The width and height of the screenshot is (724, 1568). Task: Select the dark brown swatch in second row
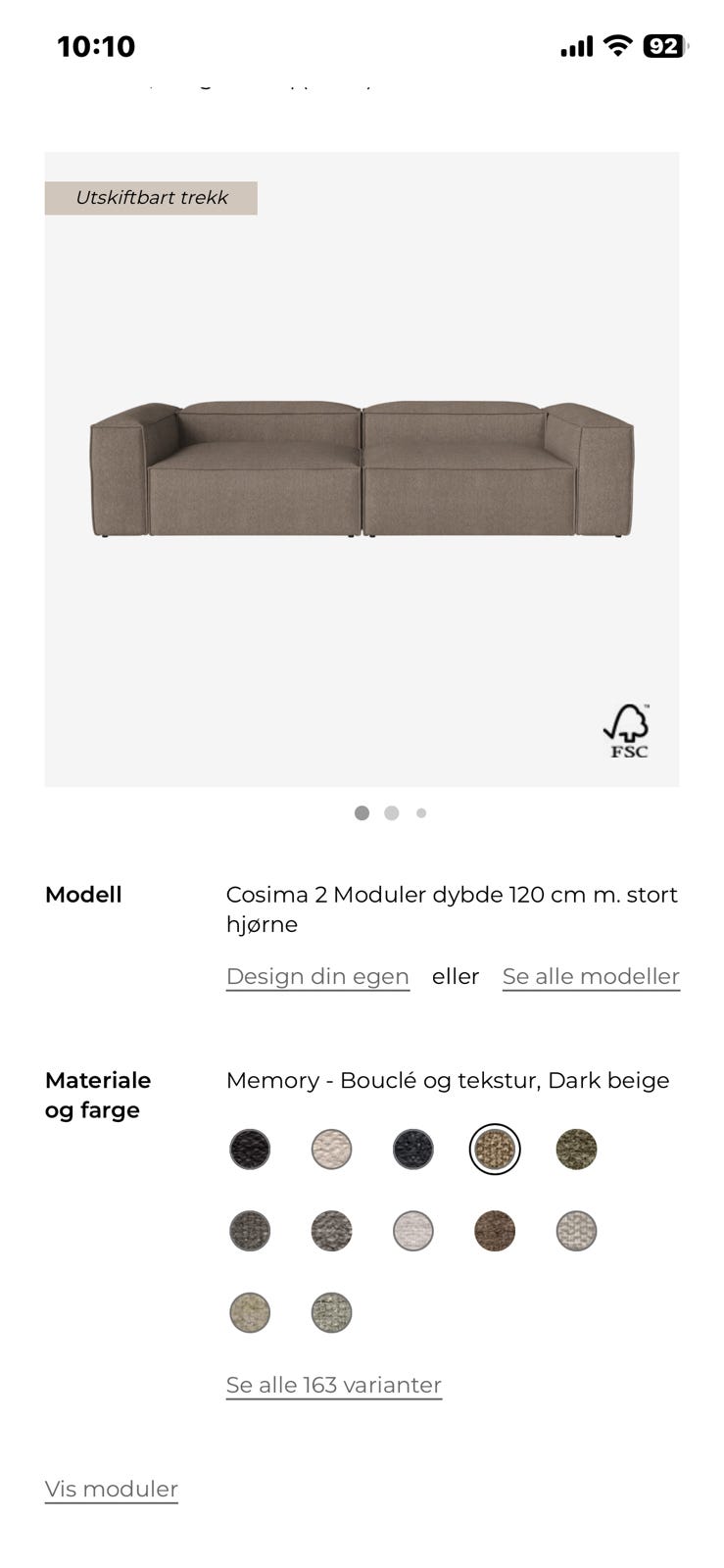pos(495,1232)
